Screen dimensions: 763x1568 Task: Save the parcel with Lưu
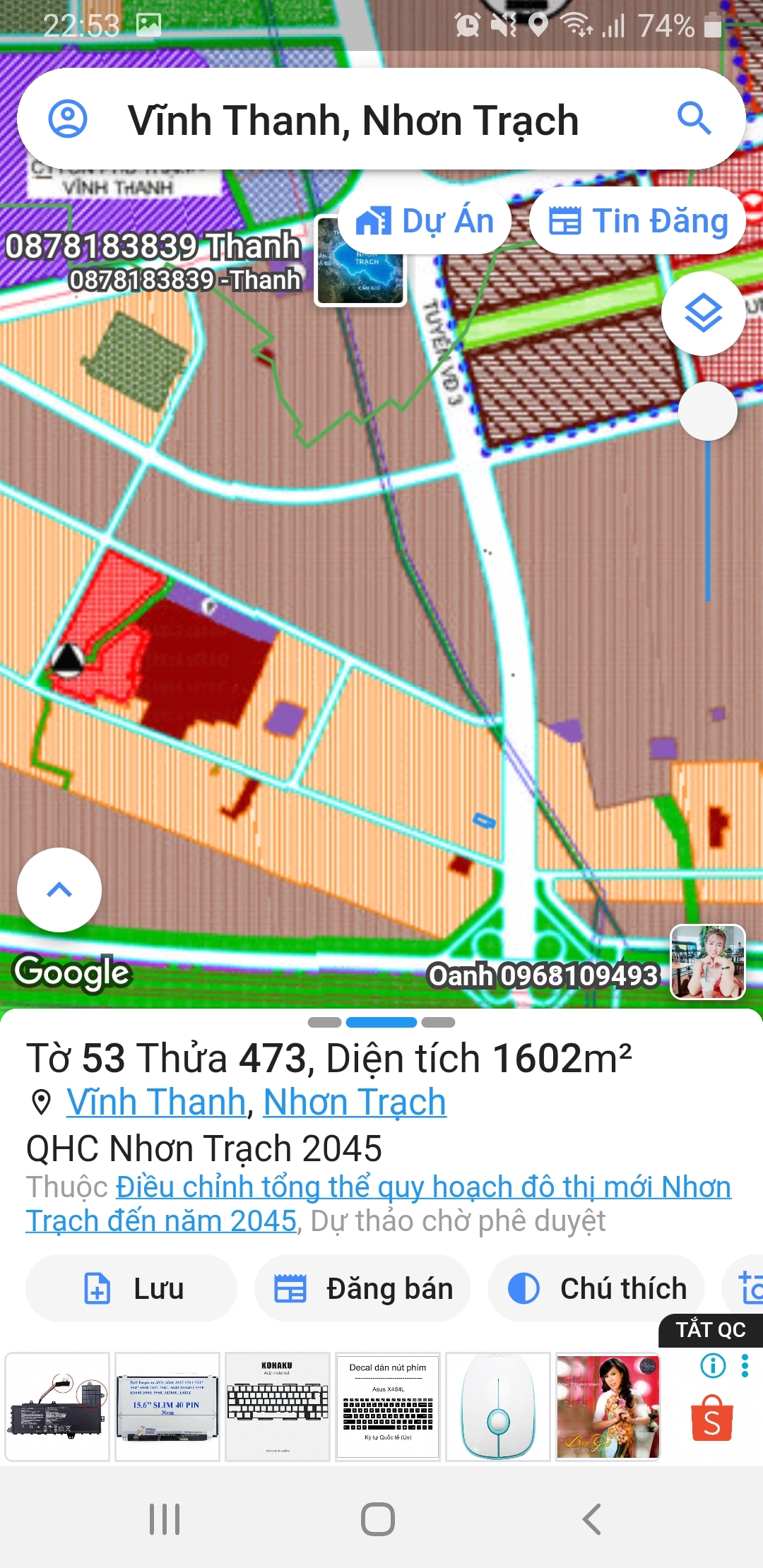pos(131,1288)
